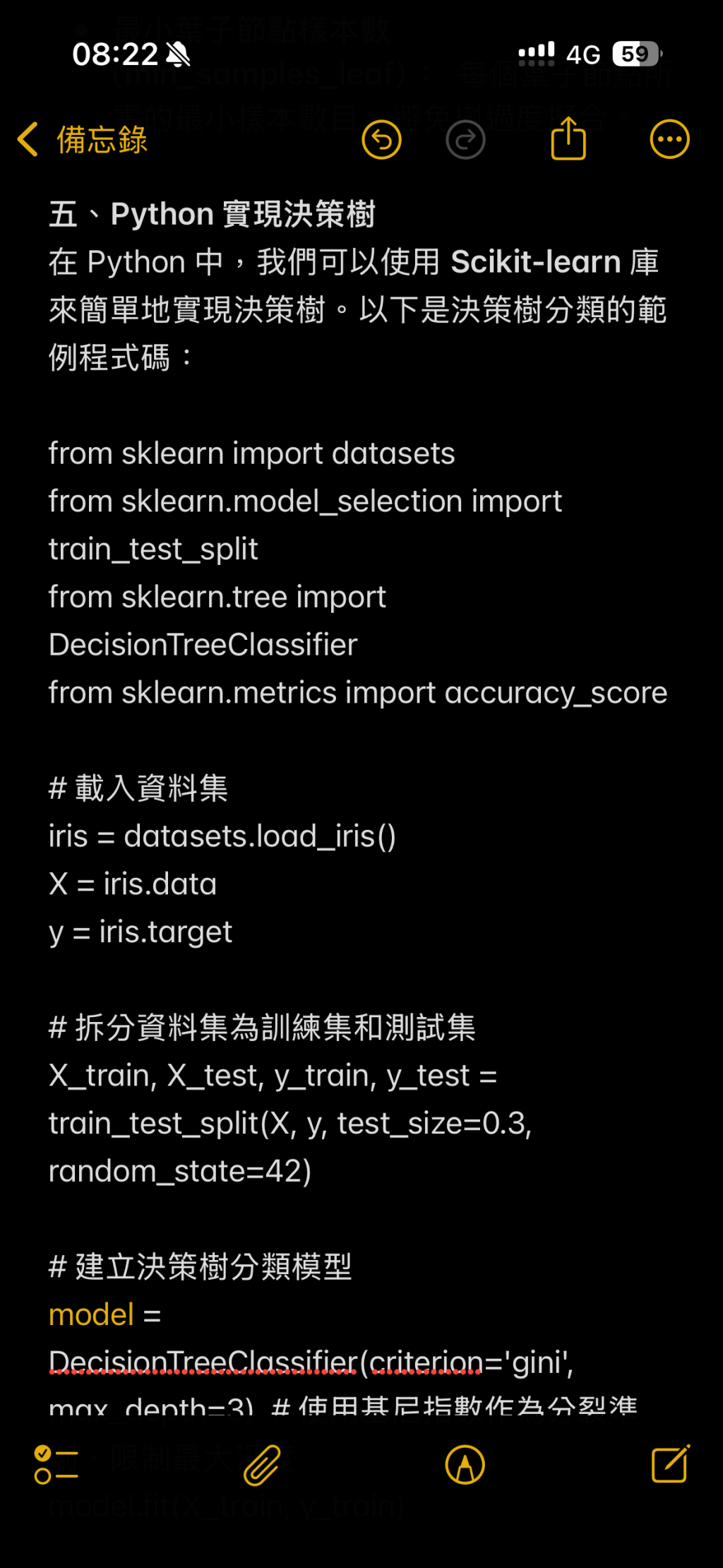
Task: Undo the last edit
Action: 381,139
